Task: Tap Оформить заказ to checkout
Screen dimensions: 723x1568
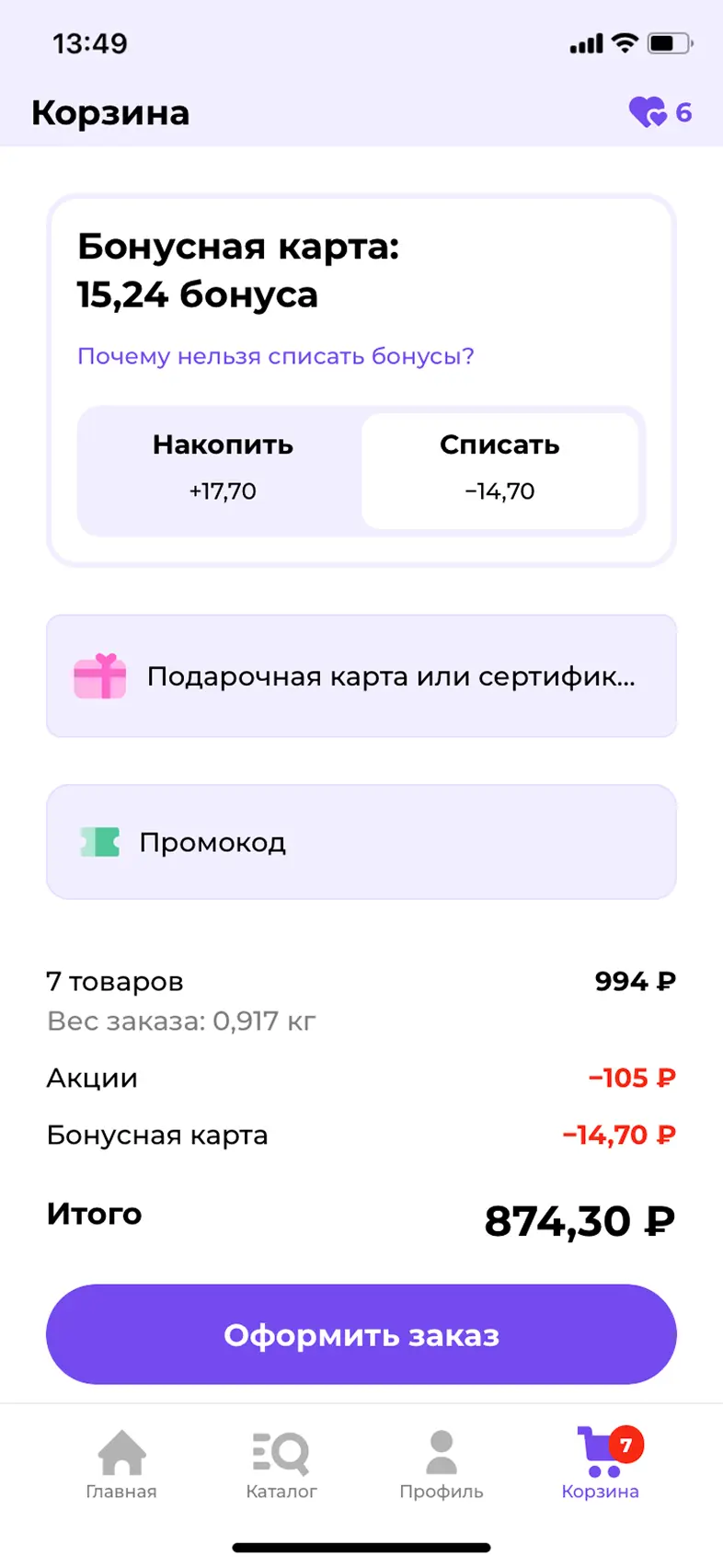Action: click(361, 1334)
